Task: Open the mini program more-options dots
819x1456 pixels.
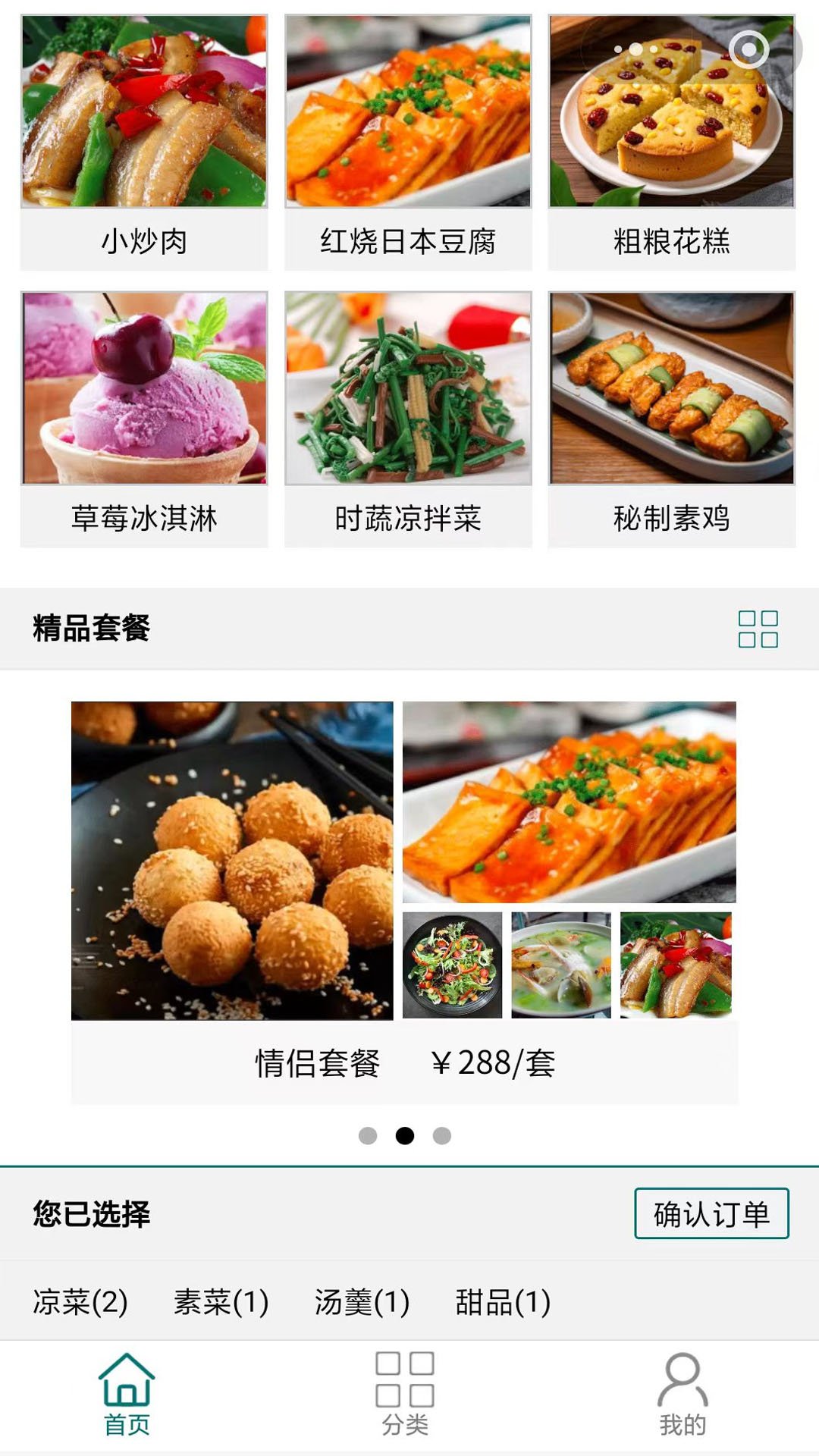Action: tap(635, 49)
